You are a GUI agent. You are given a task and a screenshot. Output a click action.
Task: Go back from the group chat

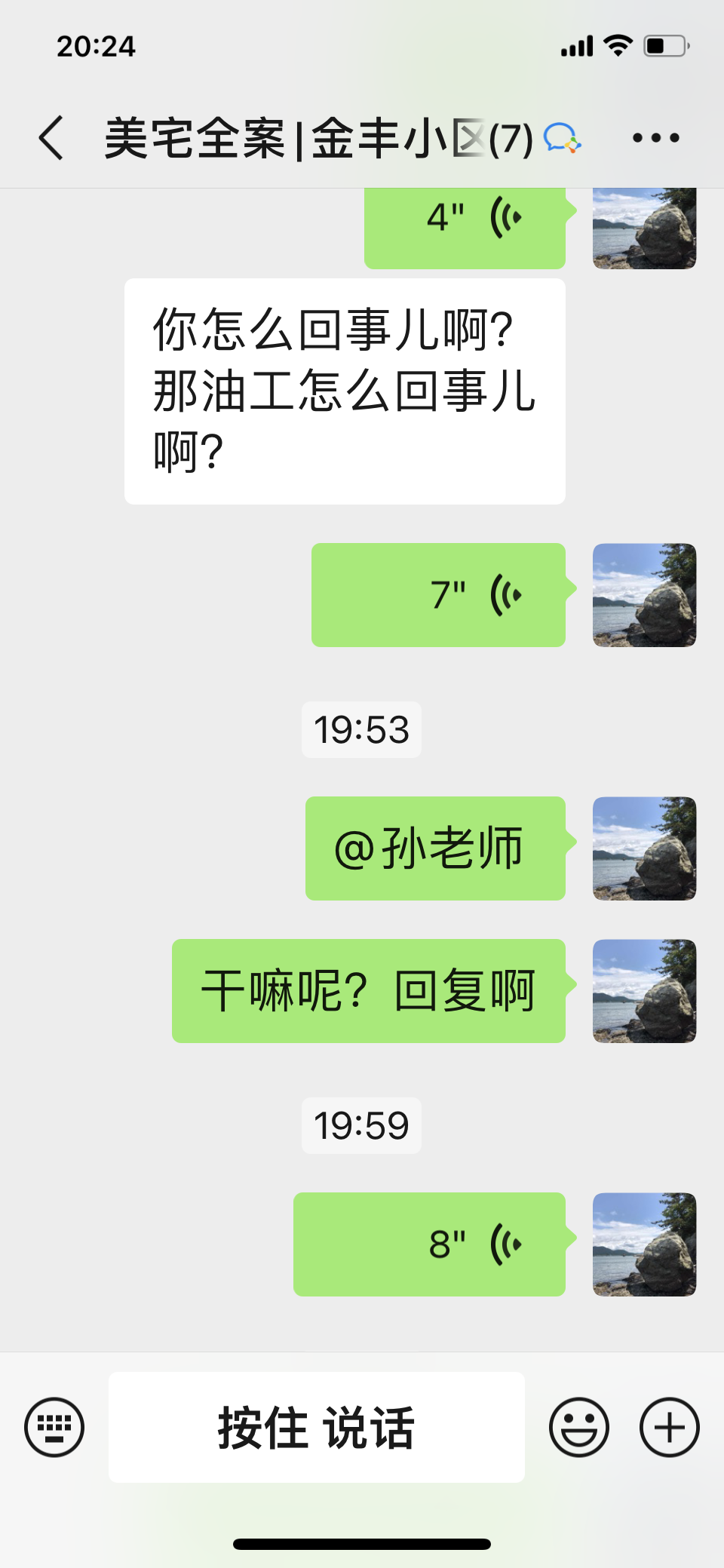click(x=51, y=138)
